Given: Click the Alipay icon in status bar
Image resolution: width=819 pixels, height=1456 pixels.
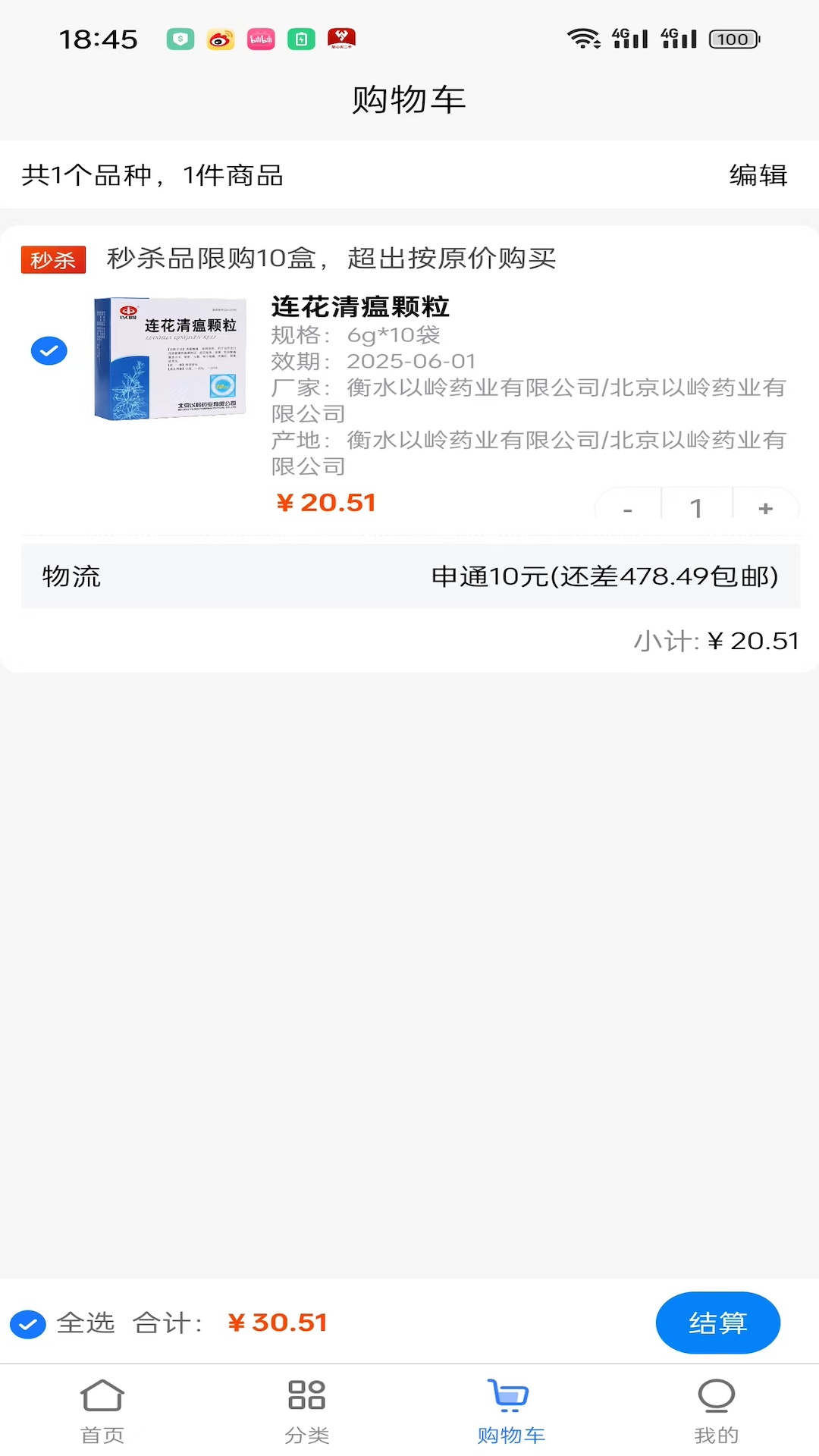Looking at the screenshot, I should (179, 37).
